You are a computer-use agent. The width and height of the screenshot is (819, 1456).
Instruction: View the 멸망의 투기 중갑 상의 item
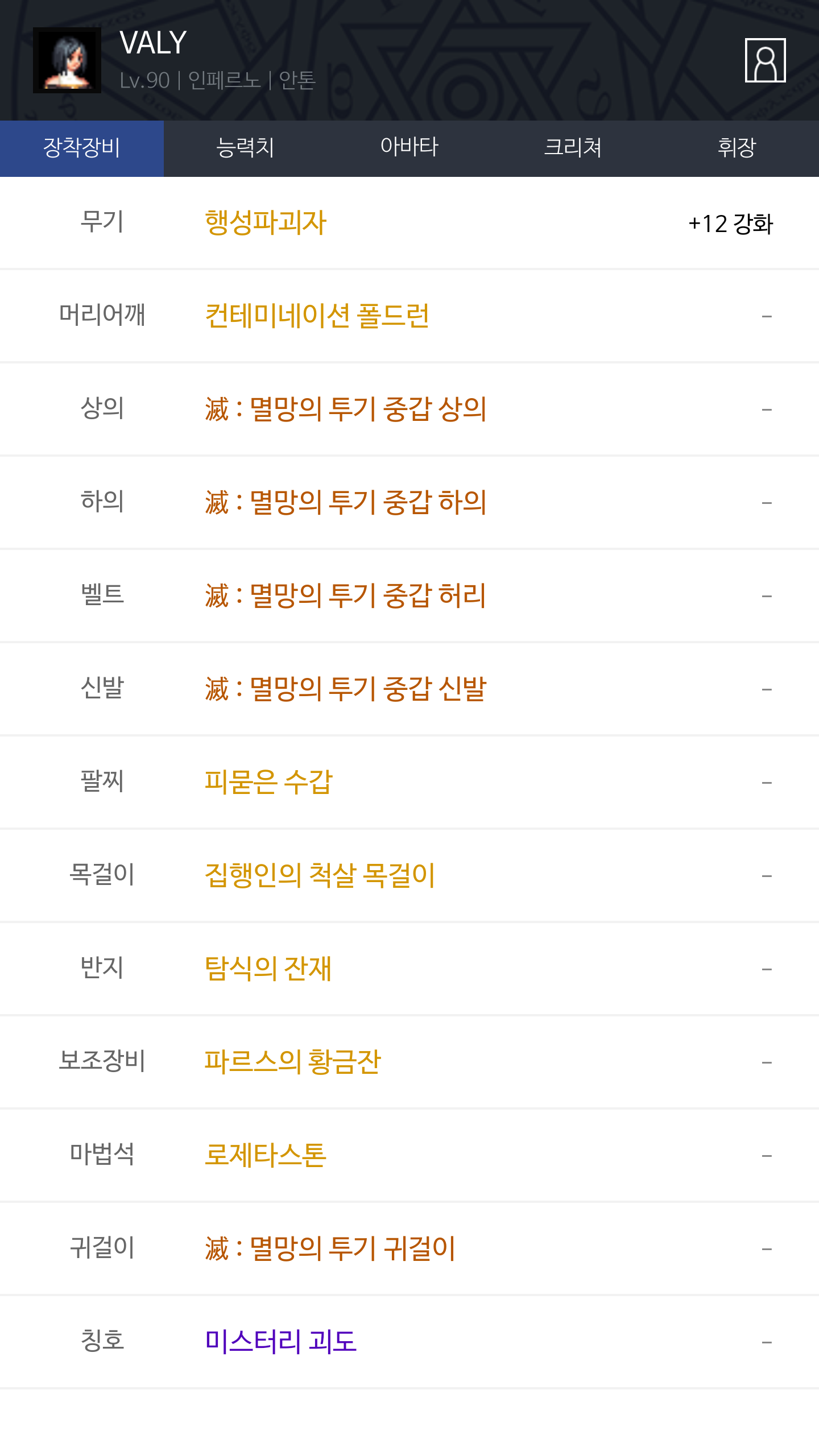click(x=346, y=409)
